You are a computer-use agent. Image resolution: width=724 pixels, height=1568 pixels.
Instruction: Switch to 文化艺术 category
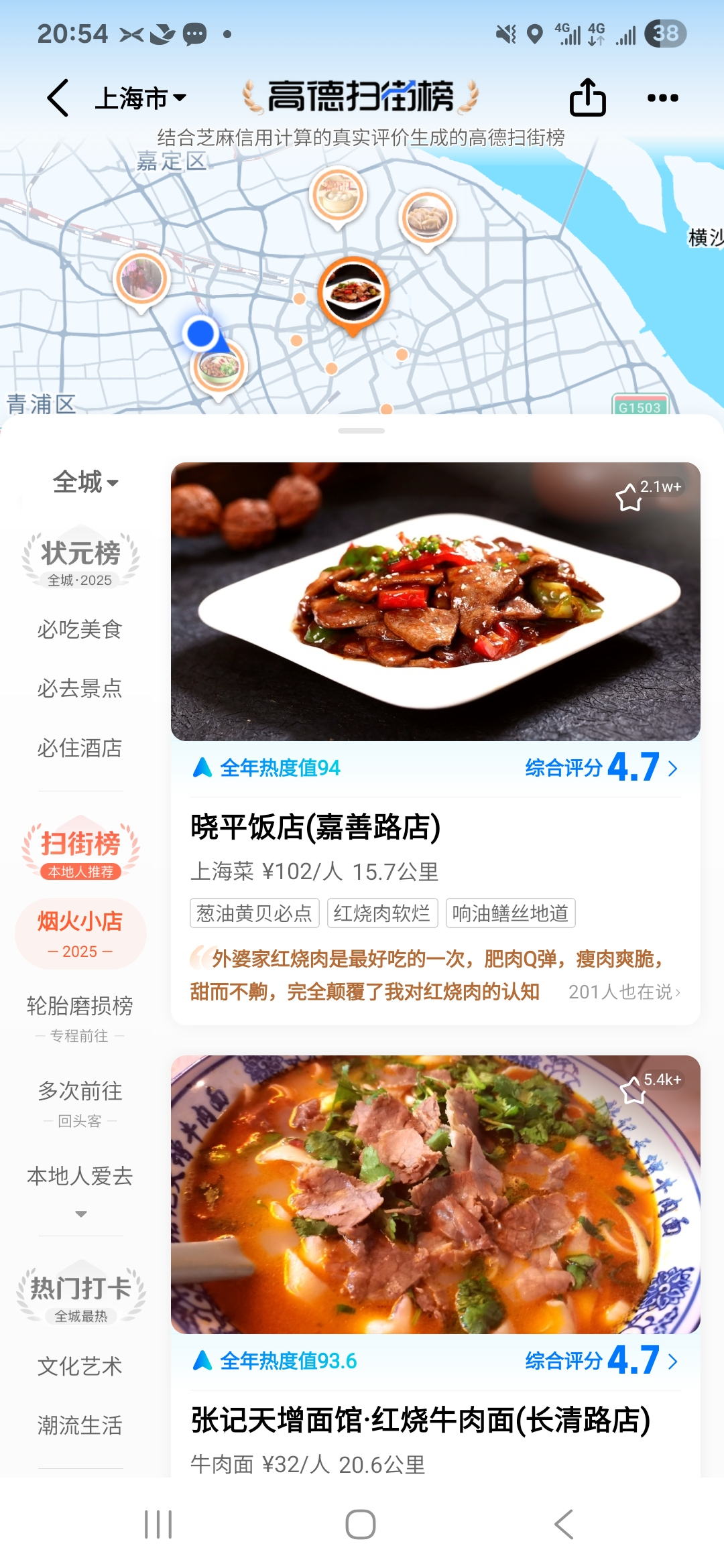(80, 1366)
